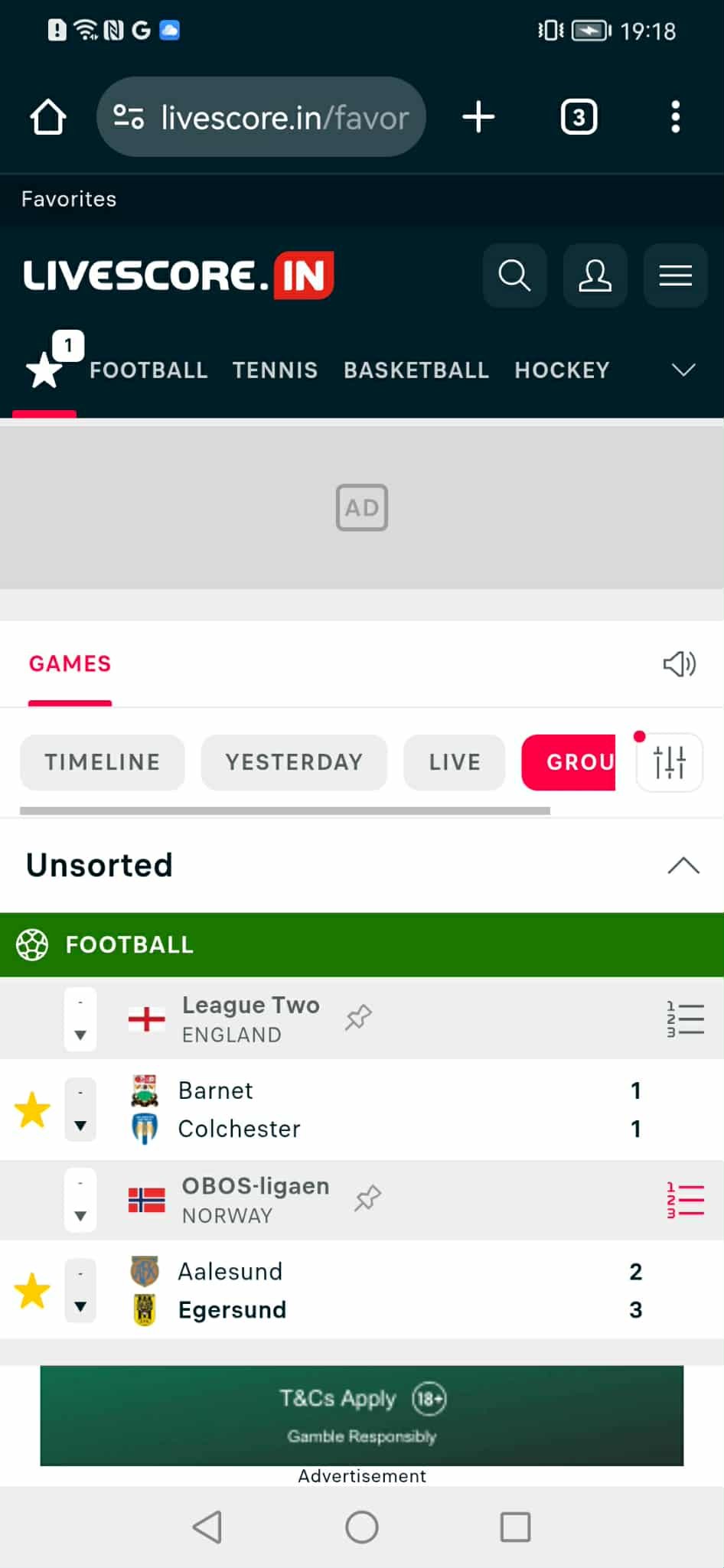Viewport: 724px width, 1568px height.
Task: Select the Timeline filter chip
Action: click(102, 762)
